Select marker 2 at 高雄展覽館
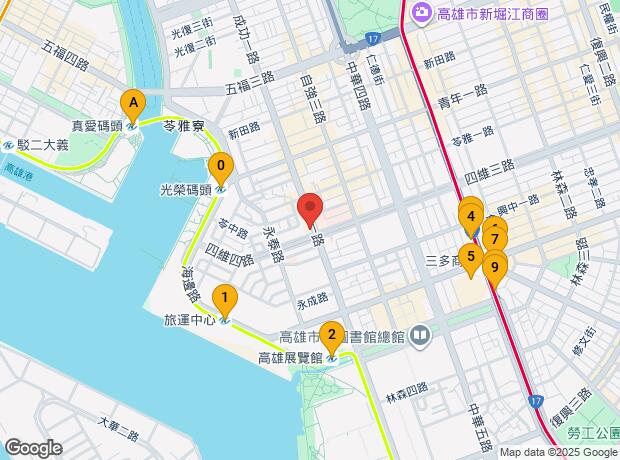This screenshot has height=460, width=620. tap(333, 335)
